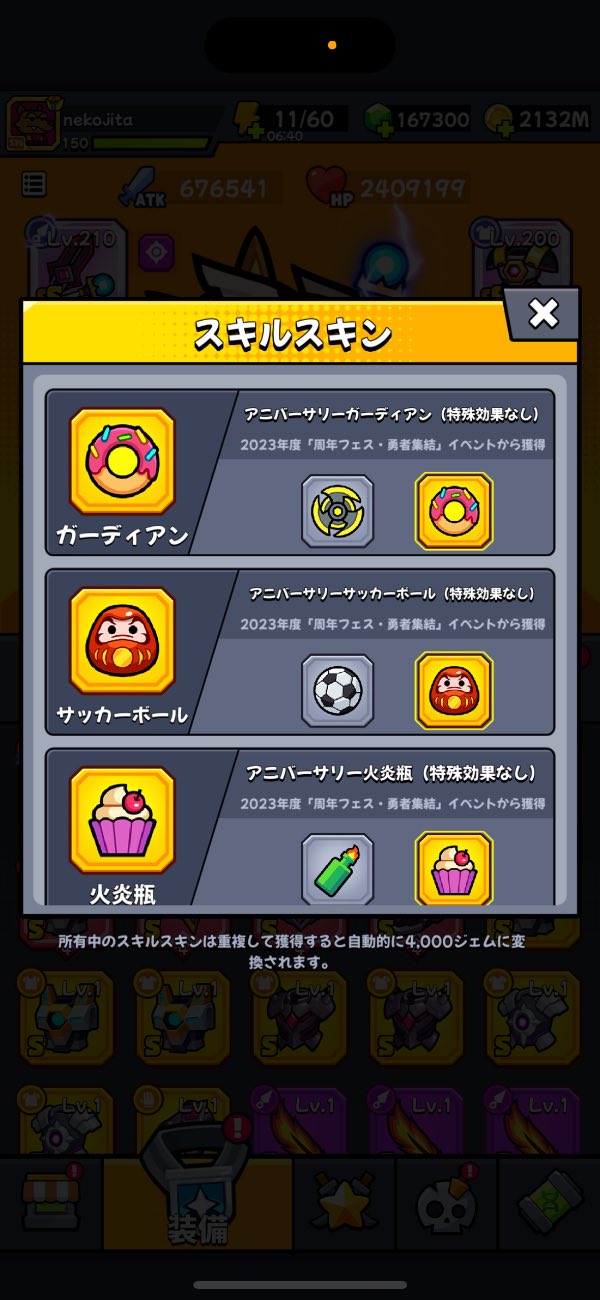The image size is (600, 1300).
Task: Choose the default soccer ball skin
Action: pyautogui.click(x=338, y=690)
